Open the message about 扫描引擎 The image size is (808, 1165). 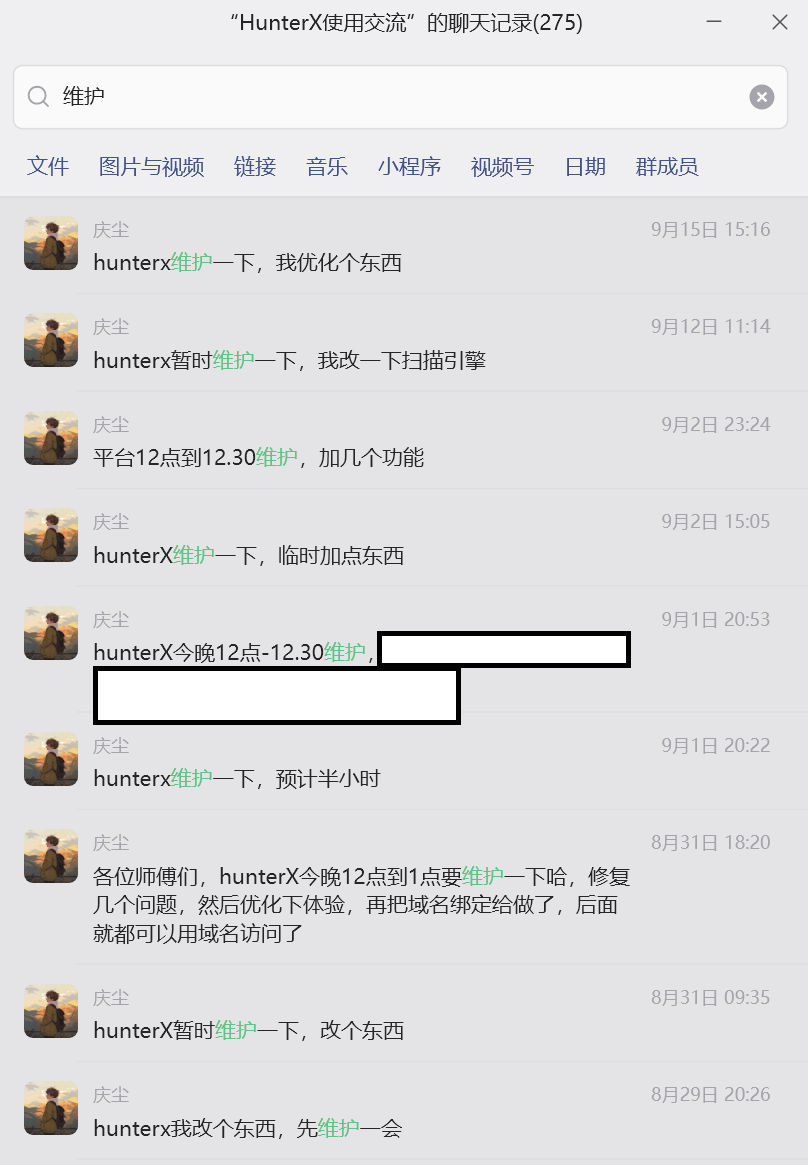pyautogui.click(x=404, y=343)
